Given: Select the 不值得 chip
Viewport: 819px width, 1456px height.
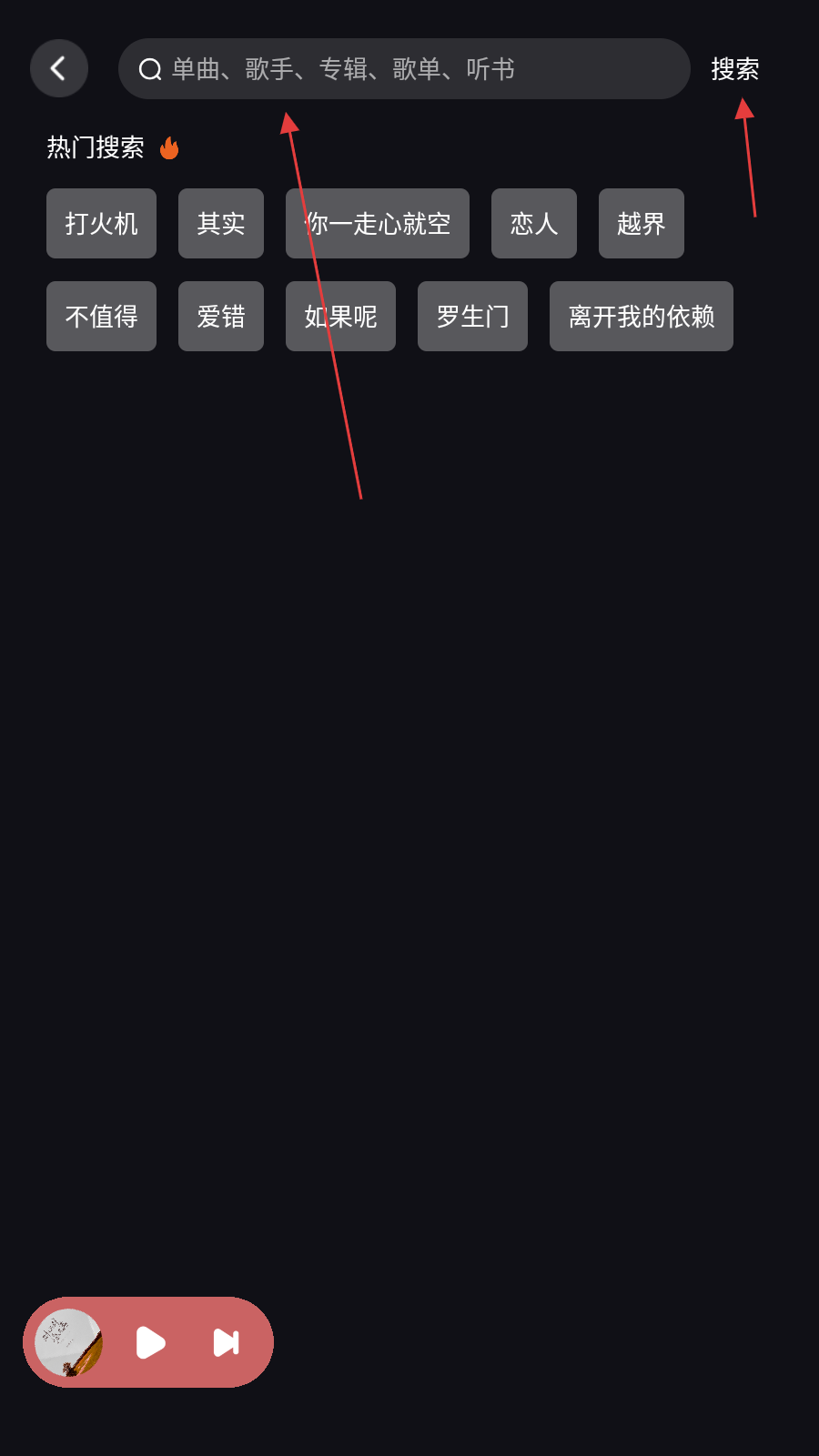Looking at the screenshot, I should point(101,317).
